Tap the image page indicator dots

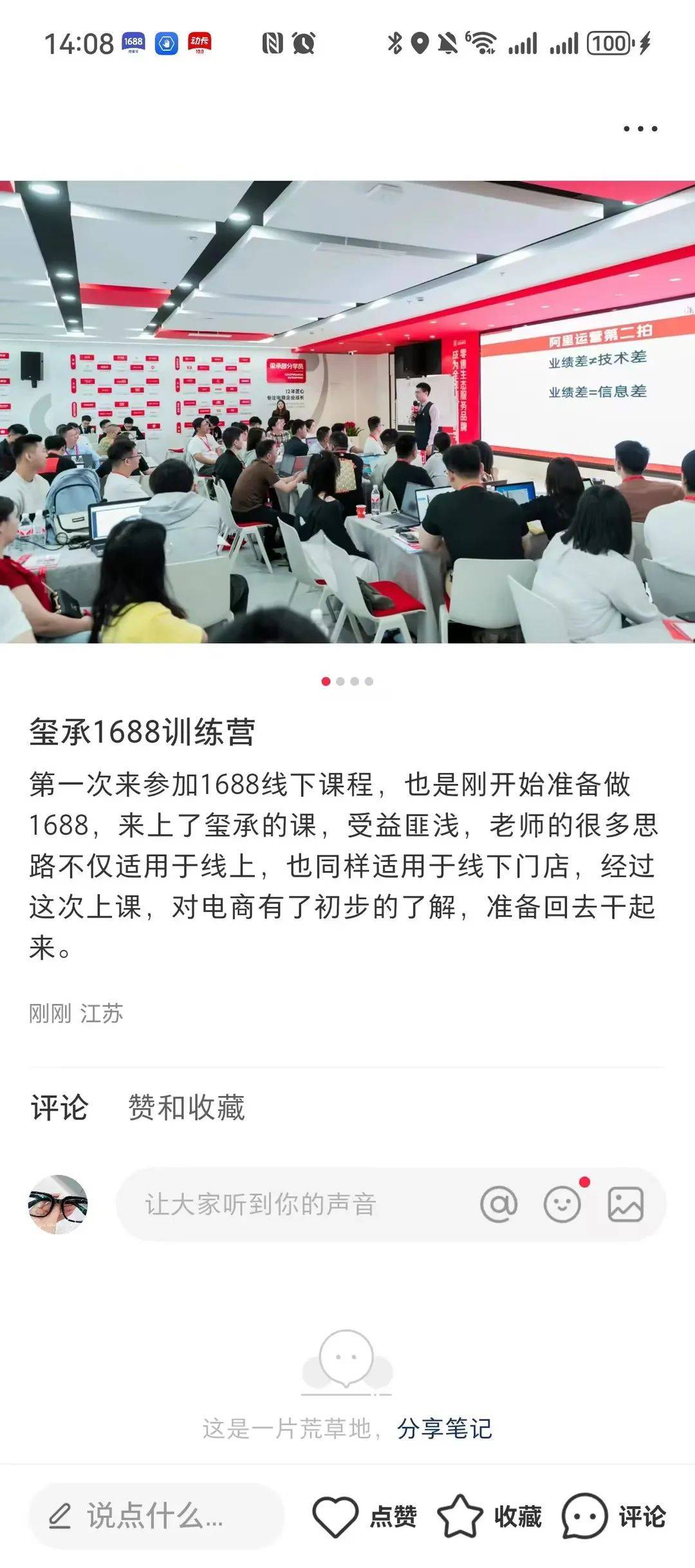(x=347, y=681)
